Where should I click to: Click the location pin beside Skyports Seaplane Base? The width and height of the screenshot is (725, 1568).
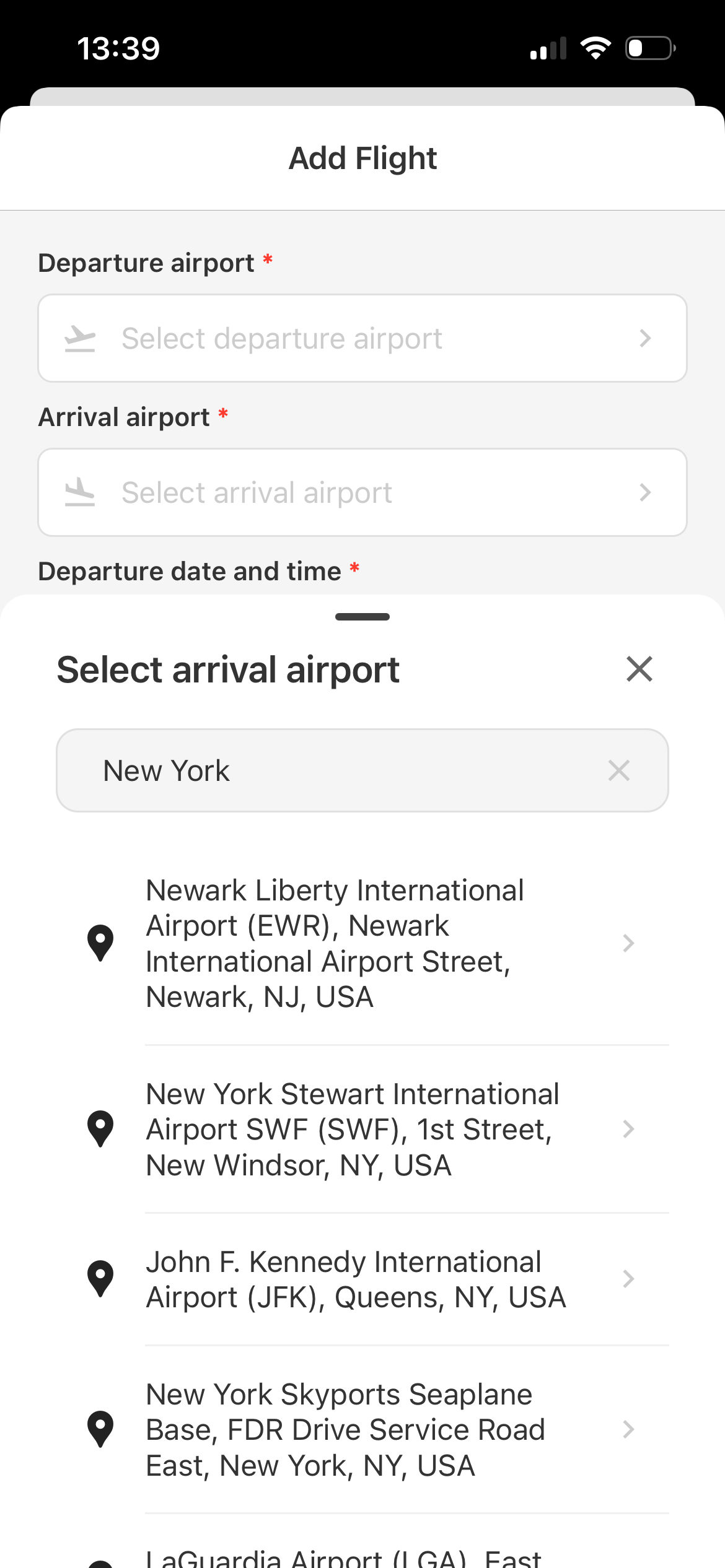click(100, 1429)
